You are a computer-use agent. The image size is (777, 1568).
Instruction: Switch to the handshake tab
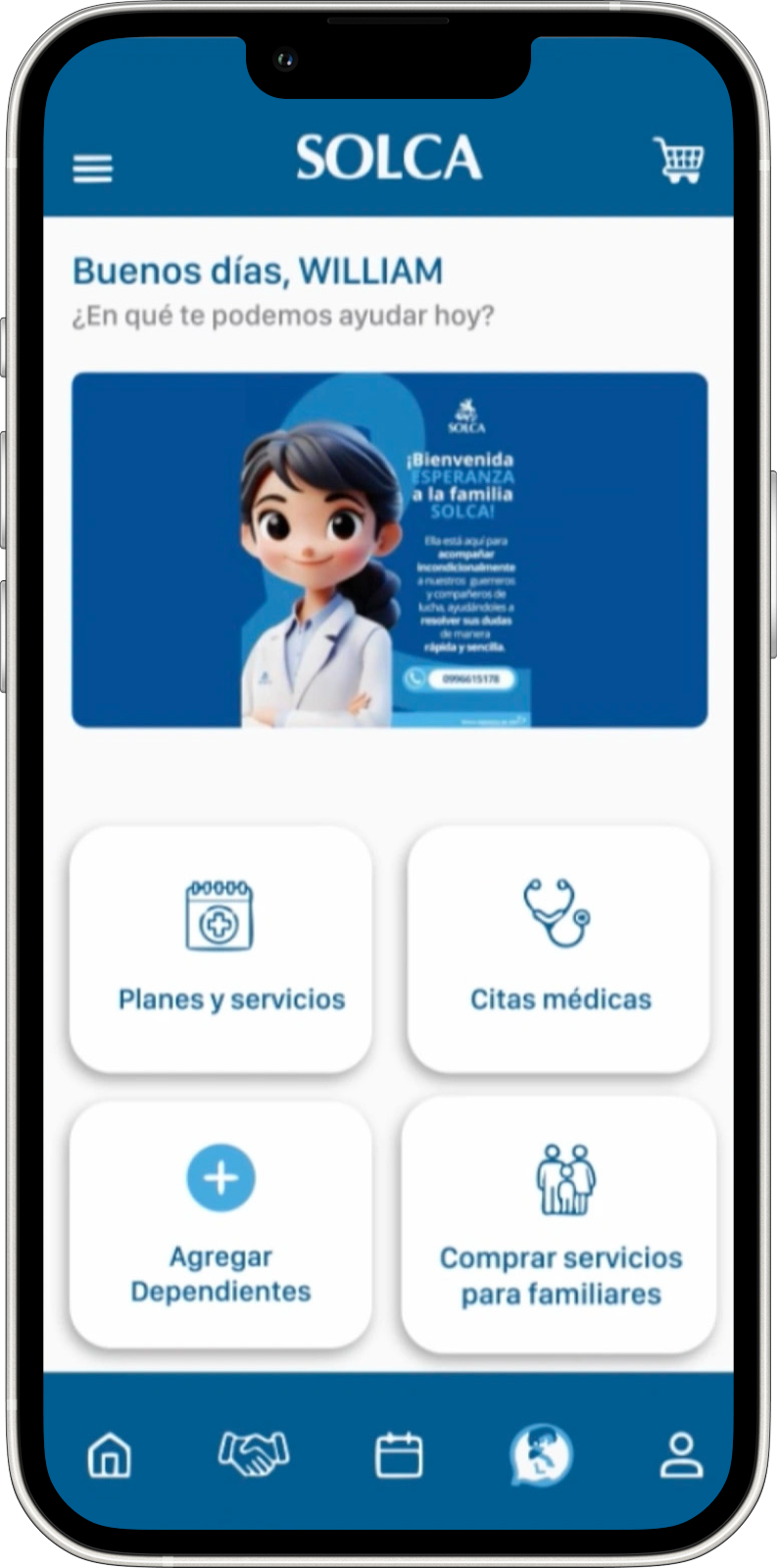point(253,1453)
